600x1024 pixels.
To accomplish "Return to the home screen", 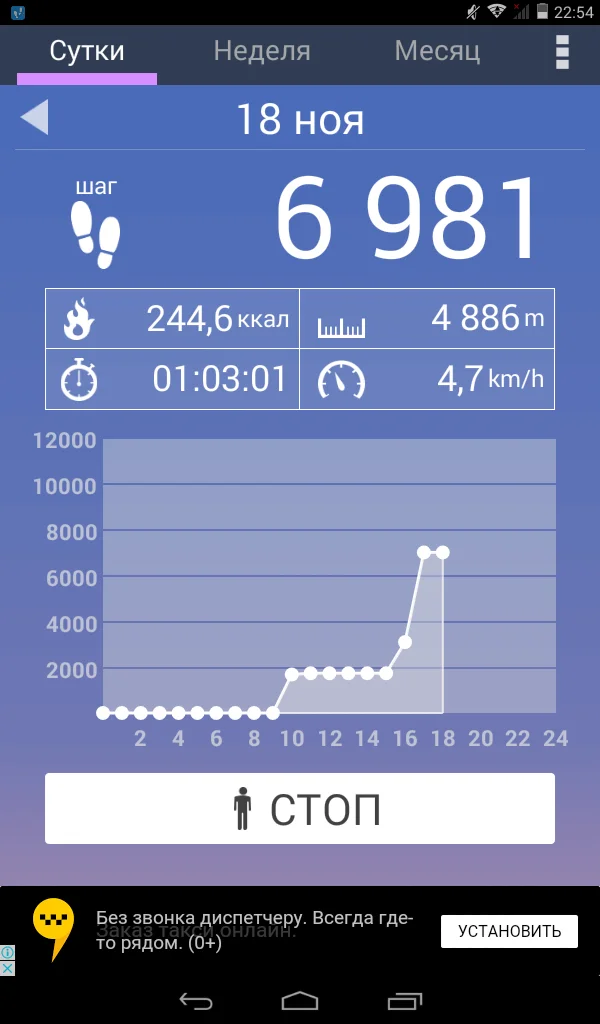I will coord(300,1000).
